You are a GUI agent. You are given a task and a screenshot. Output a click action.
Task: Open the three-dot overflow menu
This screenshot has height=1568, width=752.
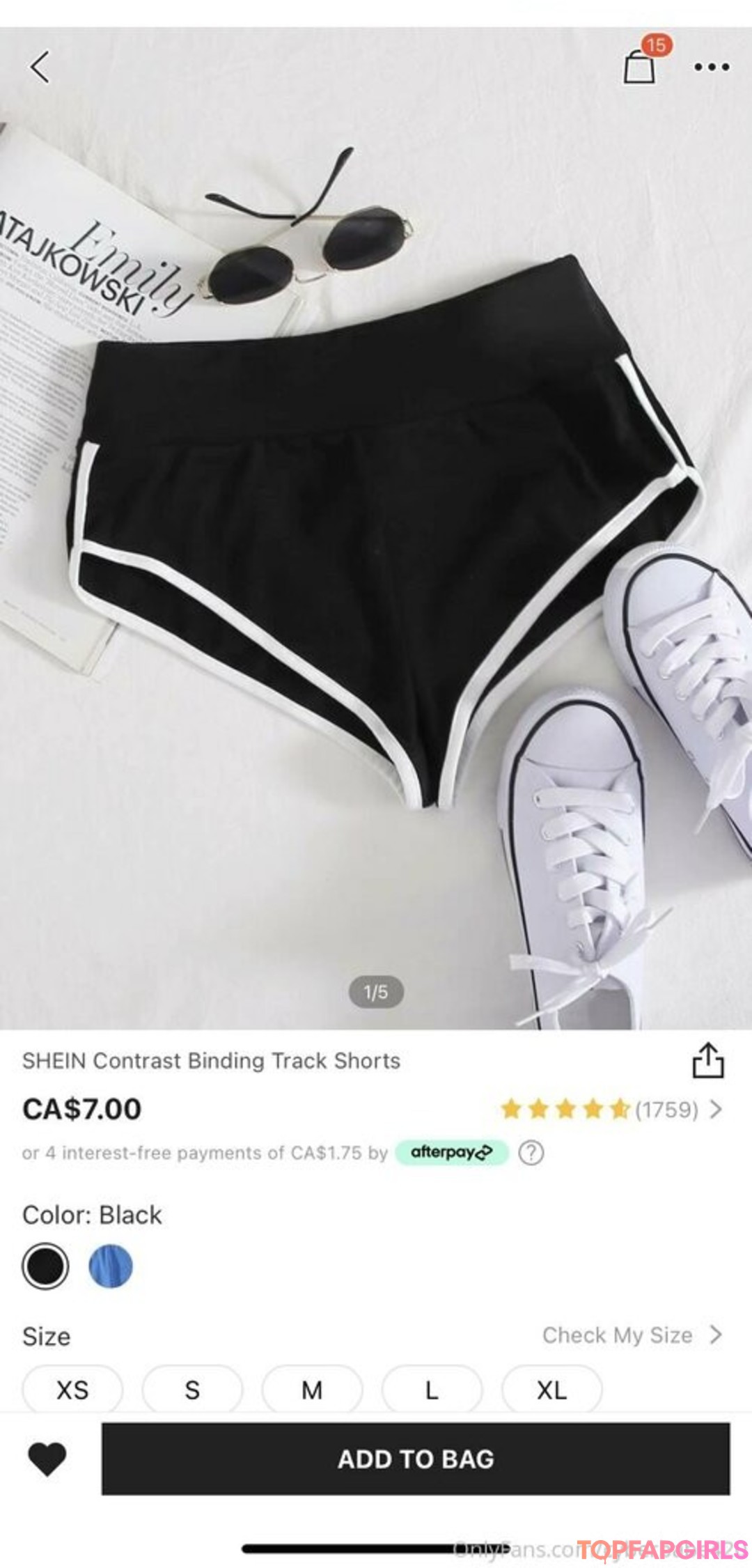click(712, 68)
